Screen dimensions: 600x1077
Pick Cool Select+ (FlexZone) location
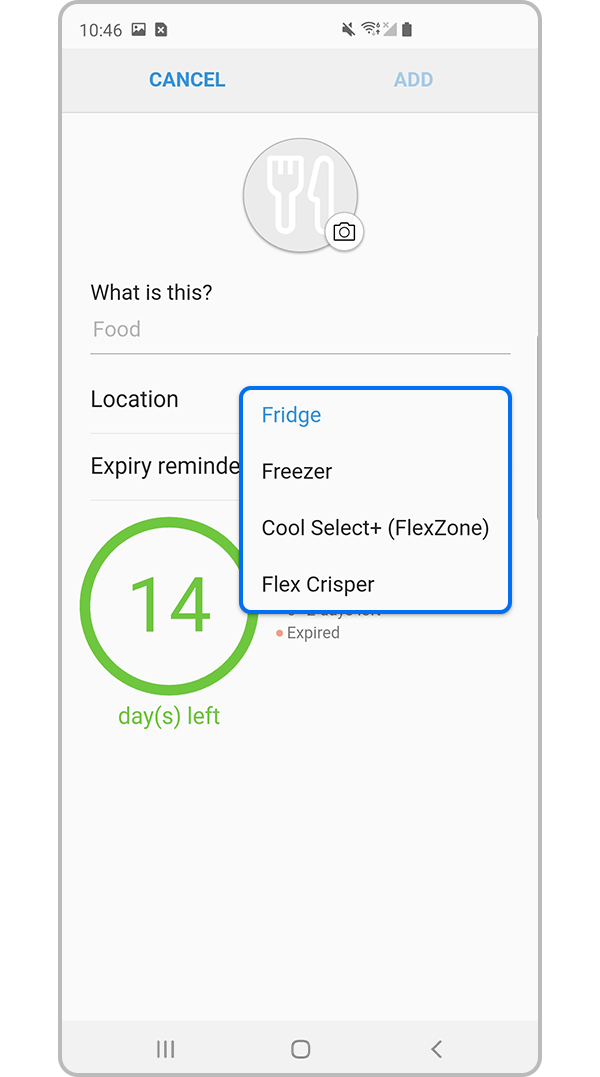click(x=375, y=528)
